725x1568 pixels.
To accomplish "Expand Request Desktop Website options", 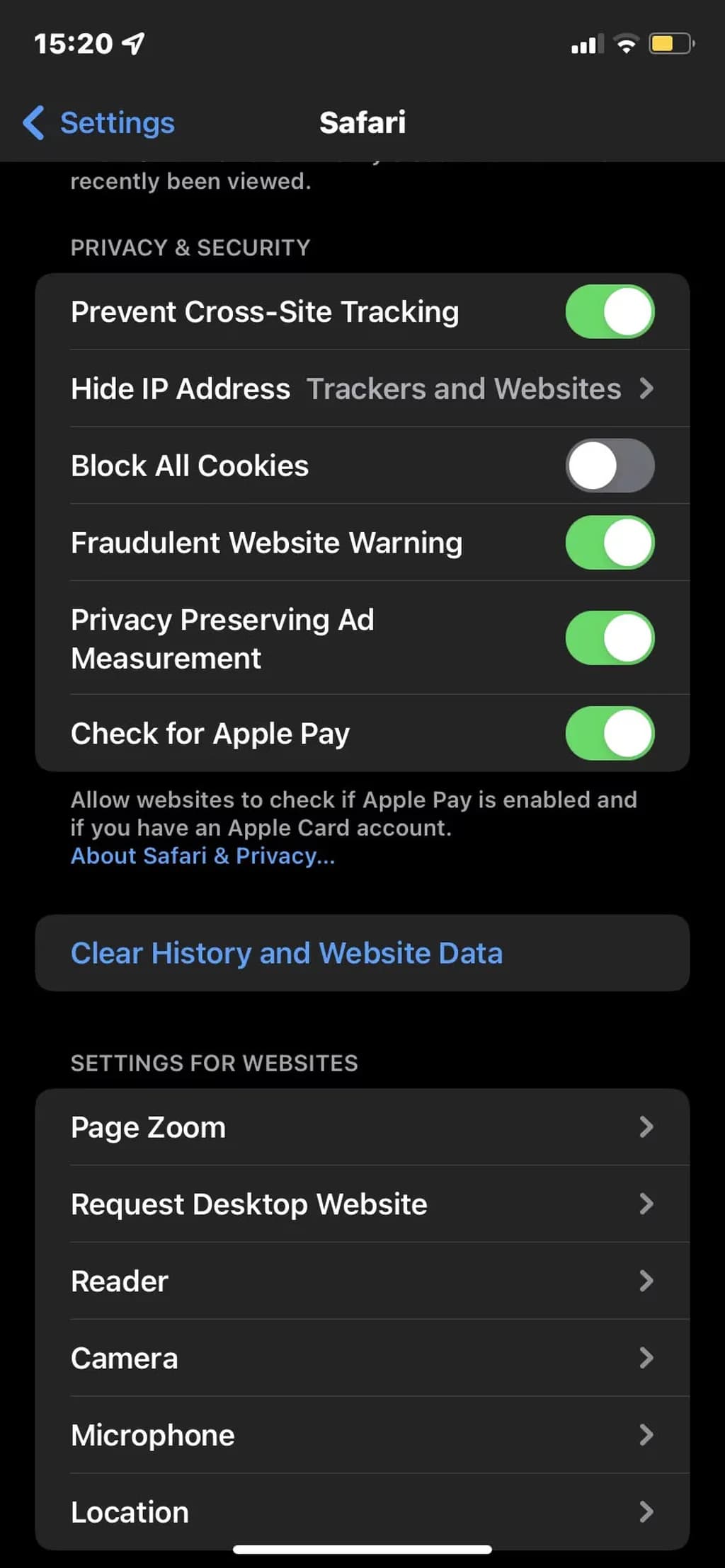I will point(362,1204).
